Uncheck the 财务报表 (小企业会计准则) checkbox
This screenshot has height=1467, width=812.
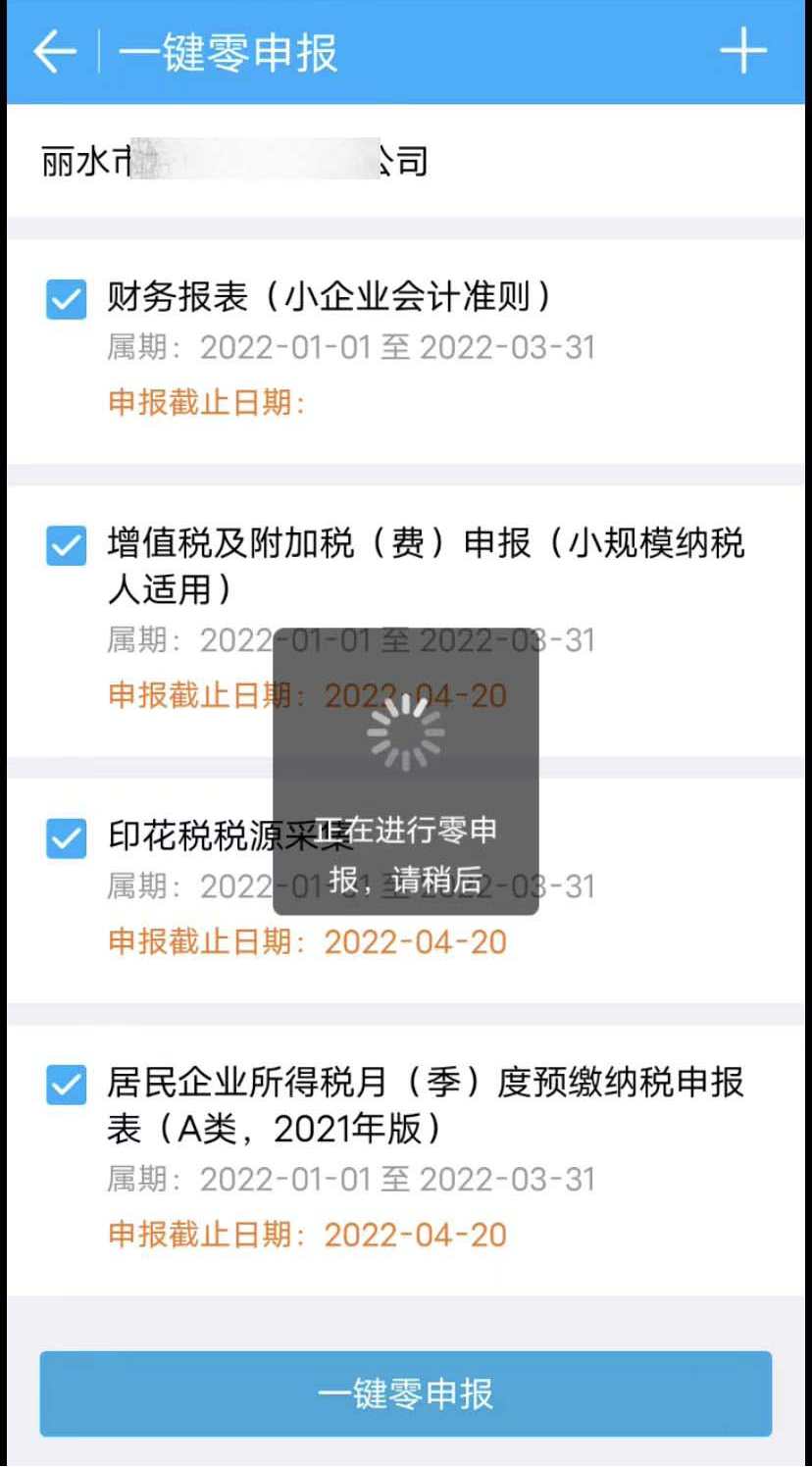[x=66, y=299]
